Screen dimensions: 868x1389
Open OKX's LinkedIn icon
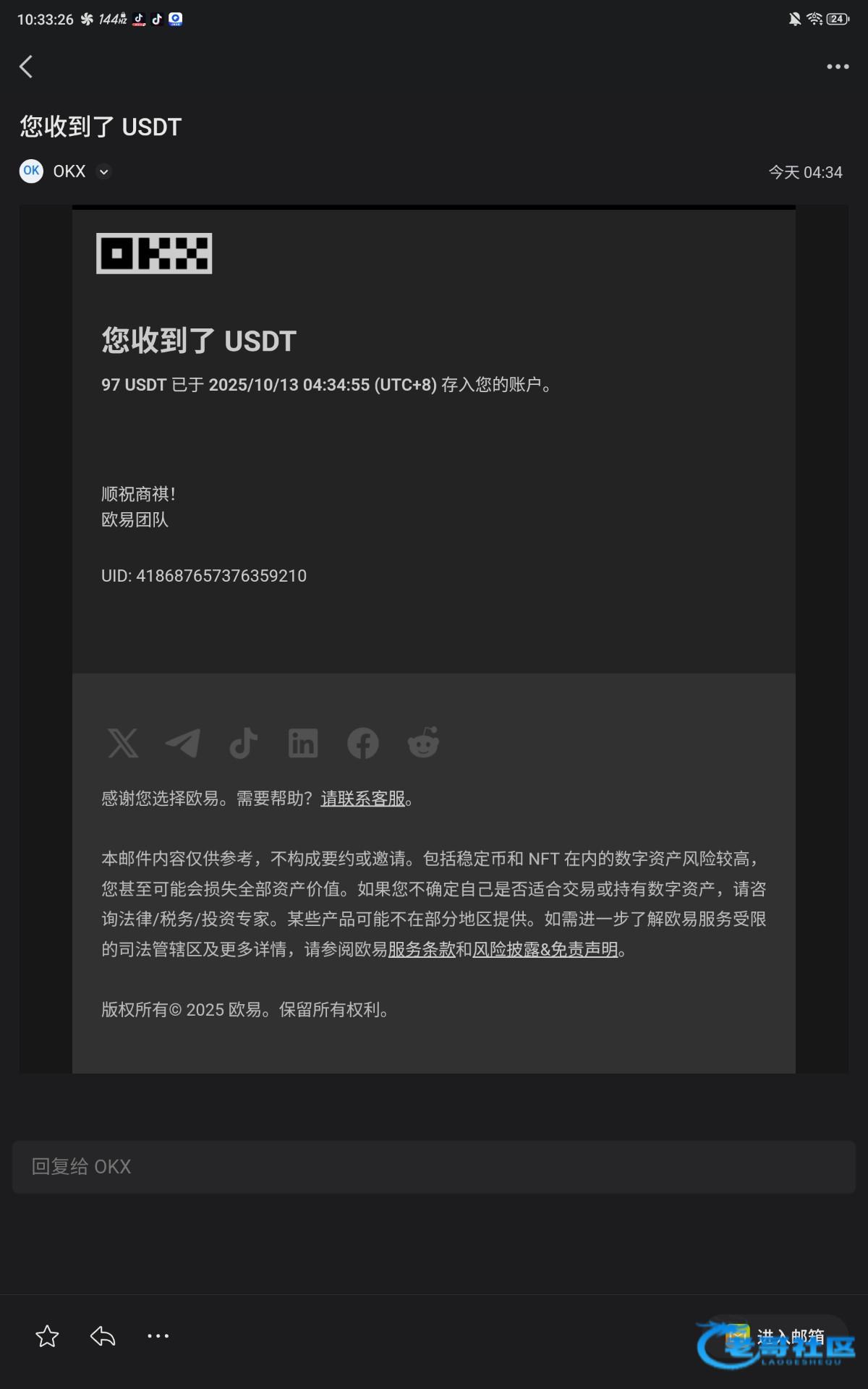coord(303,743)
